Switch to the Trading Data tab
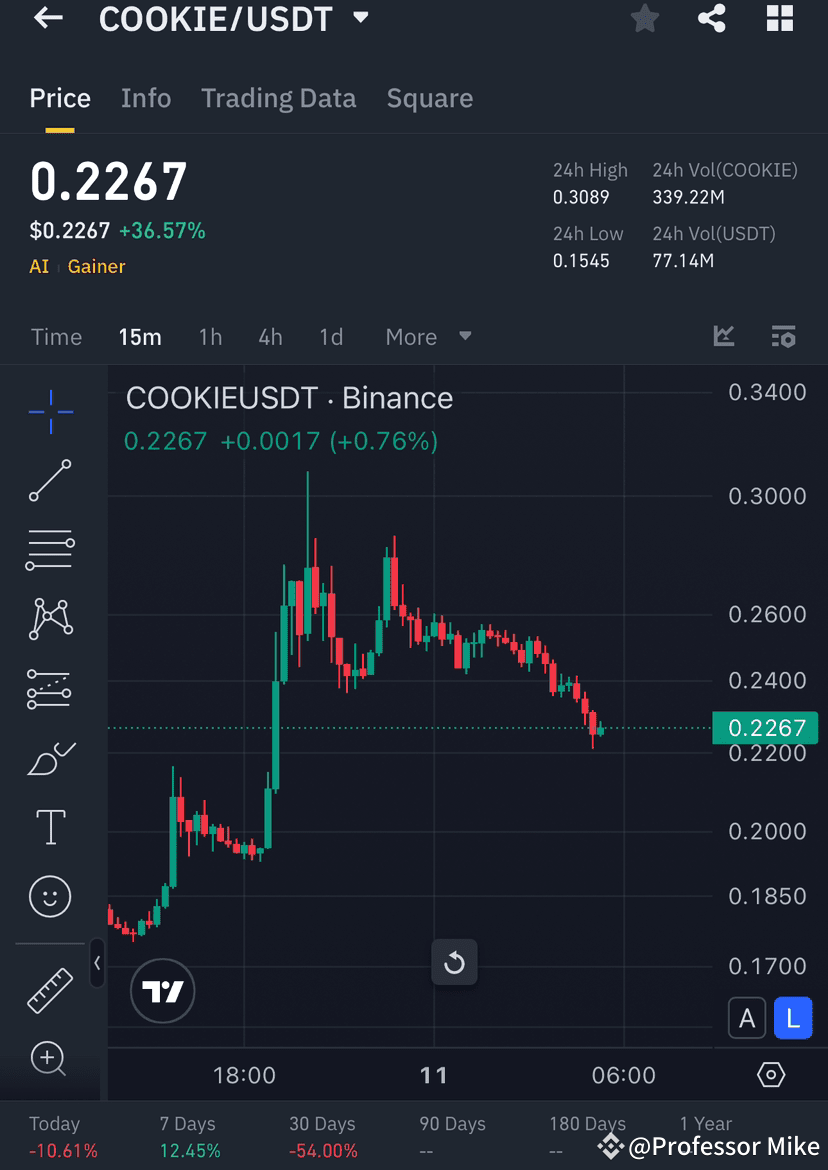 coord(279,98)
